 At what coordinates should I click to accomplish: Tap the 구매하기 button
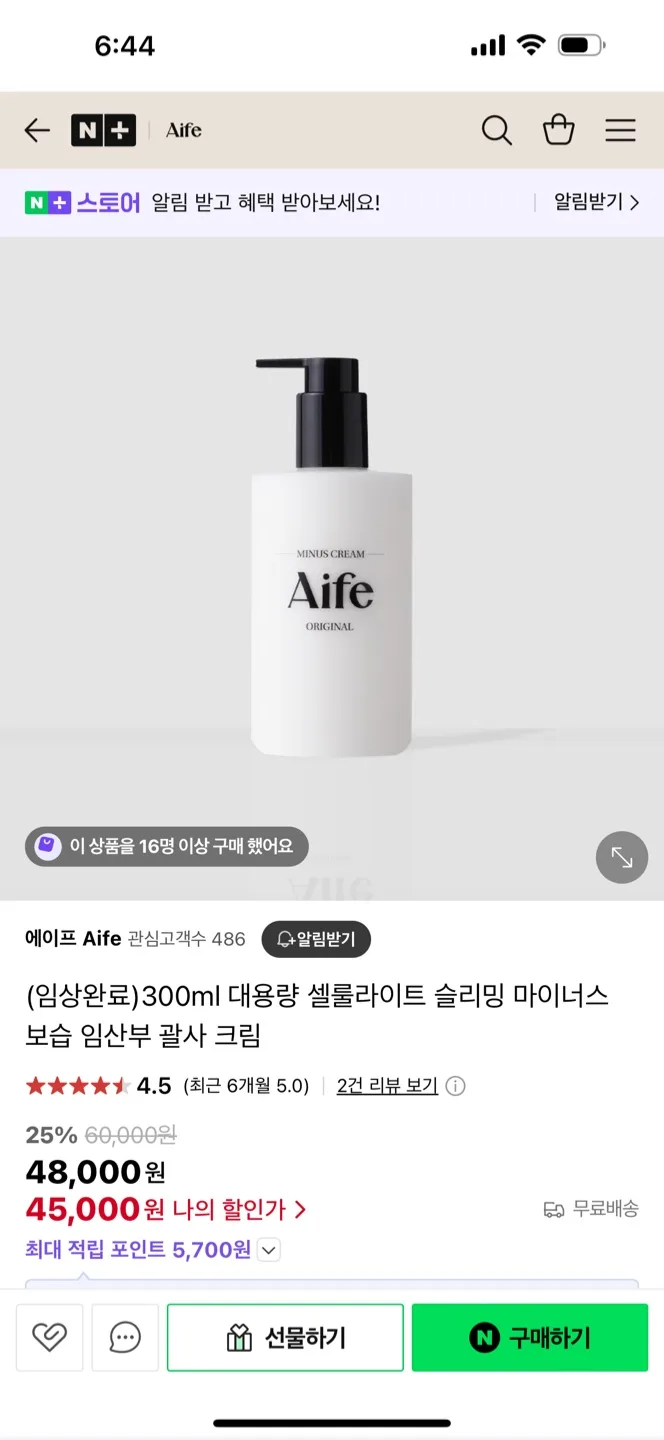click(530, 1337)
